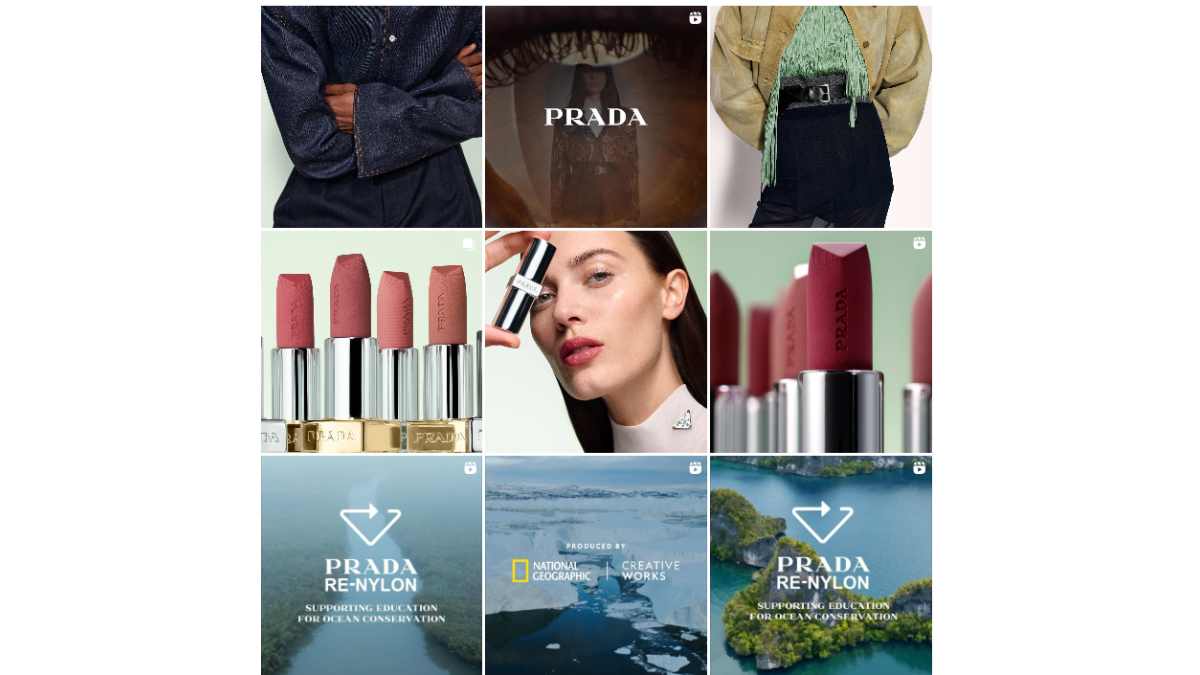The height and width of the screenshot is (675, 1200).
Task: Open the Re-Nylon tropical islands reel
Action: point(821,566)
